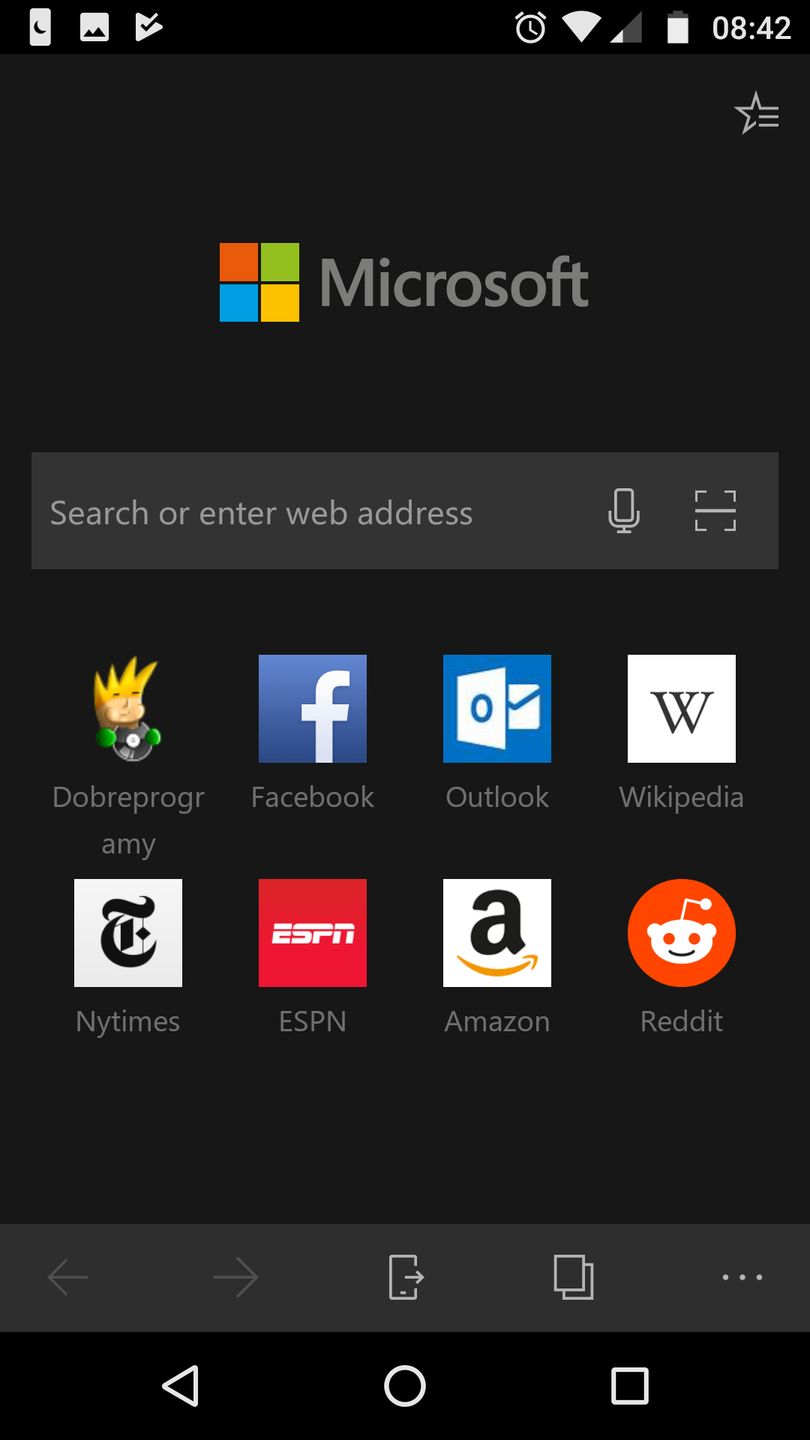Open the tabs switcher
Viewport: 810px width, 1440px height.
pos(574,1277)
